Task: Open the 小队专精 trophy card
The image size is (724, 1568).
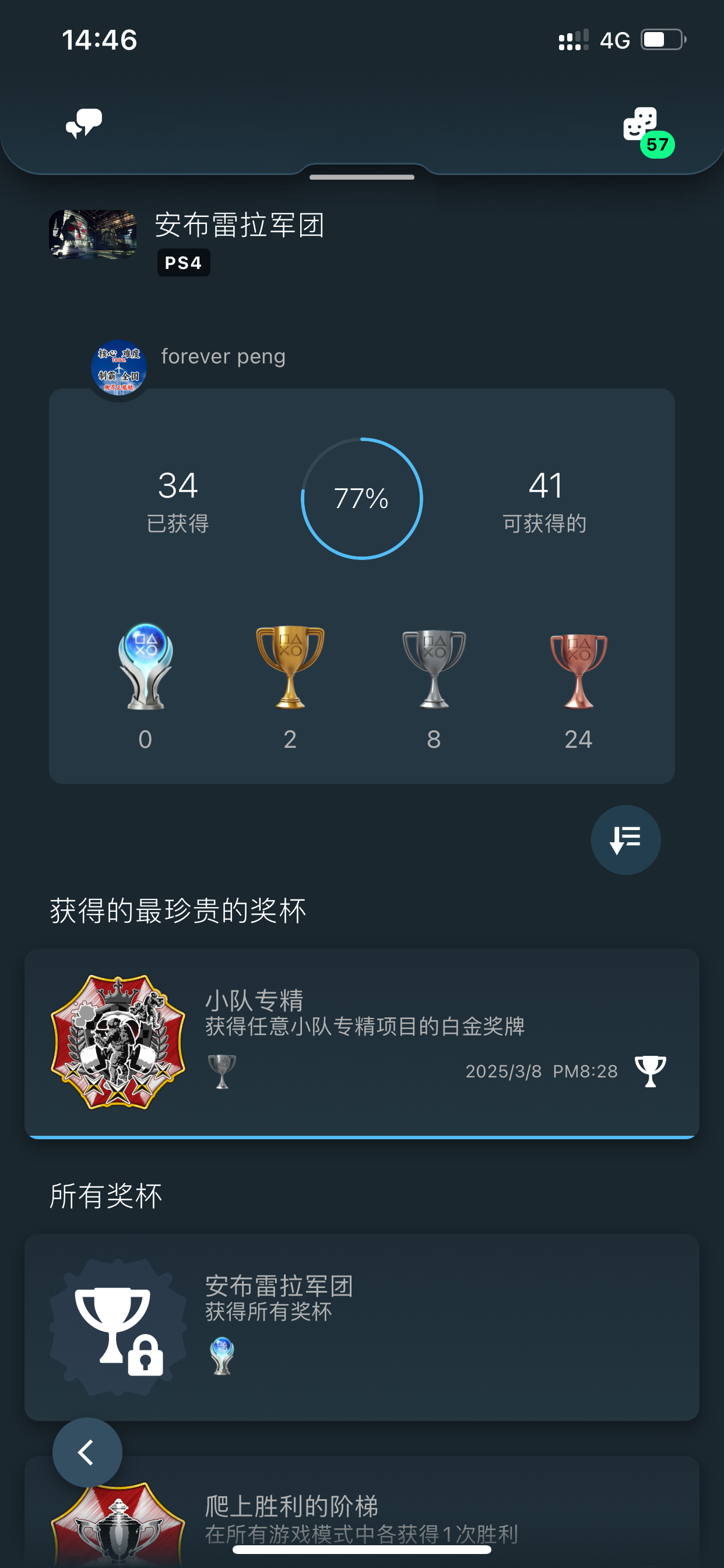Action: coord(361,1042)
